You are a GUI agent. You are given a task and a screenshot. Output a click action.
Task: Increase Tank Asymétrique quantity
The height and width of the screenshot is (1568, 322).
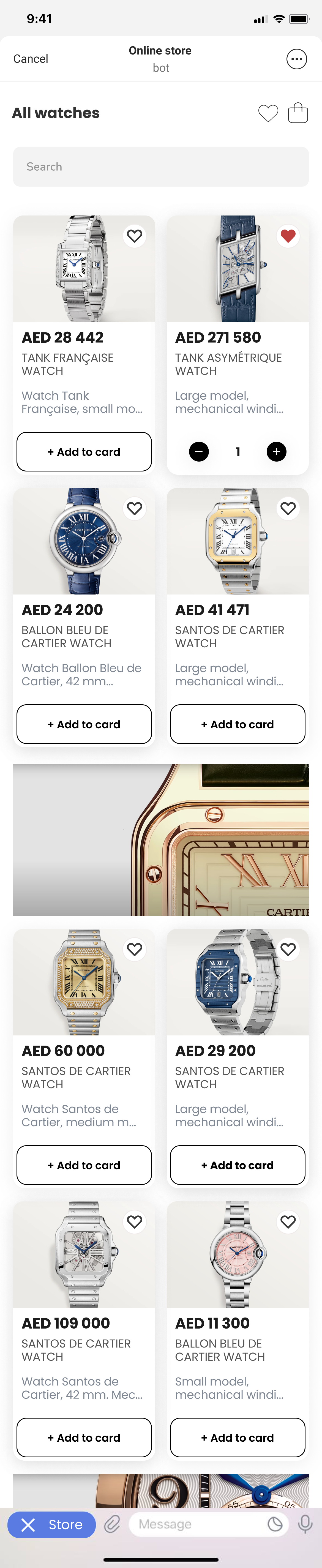(276, 452)
